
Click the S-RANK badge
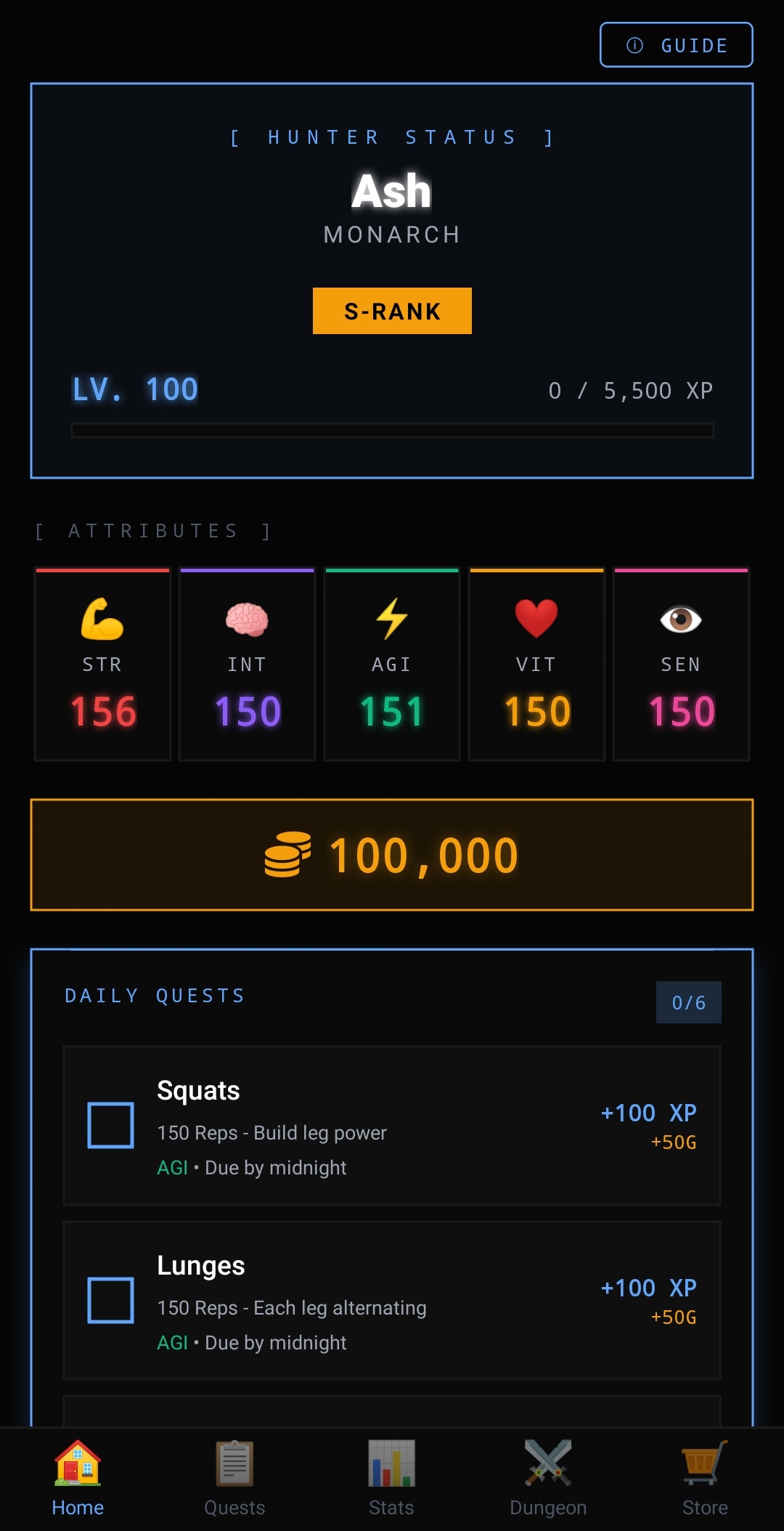pyautogui.click(x=391, y=310)
